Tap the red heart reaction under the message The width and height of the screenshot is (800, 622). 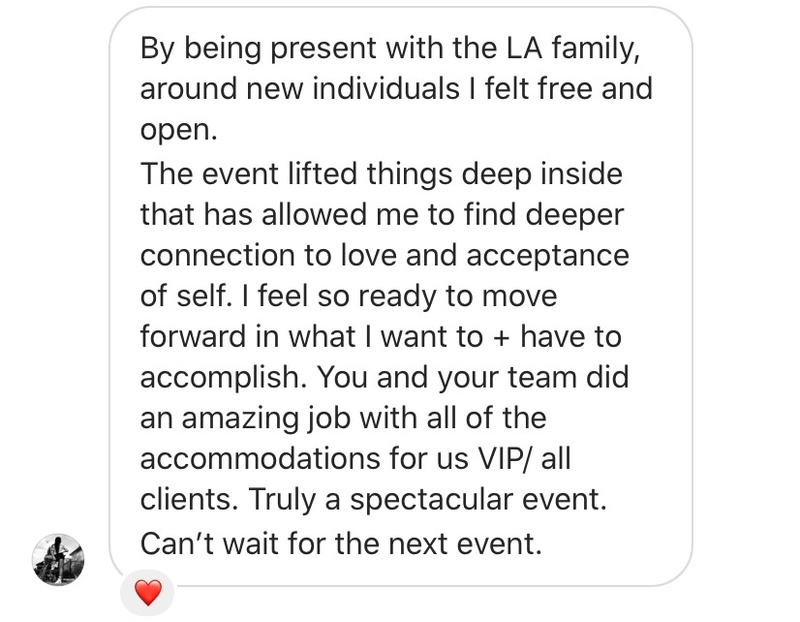tap(147, 593)
